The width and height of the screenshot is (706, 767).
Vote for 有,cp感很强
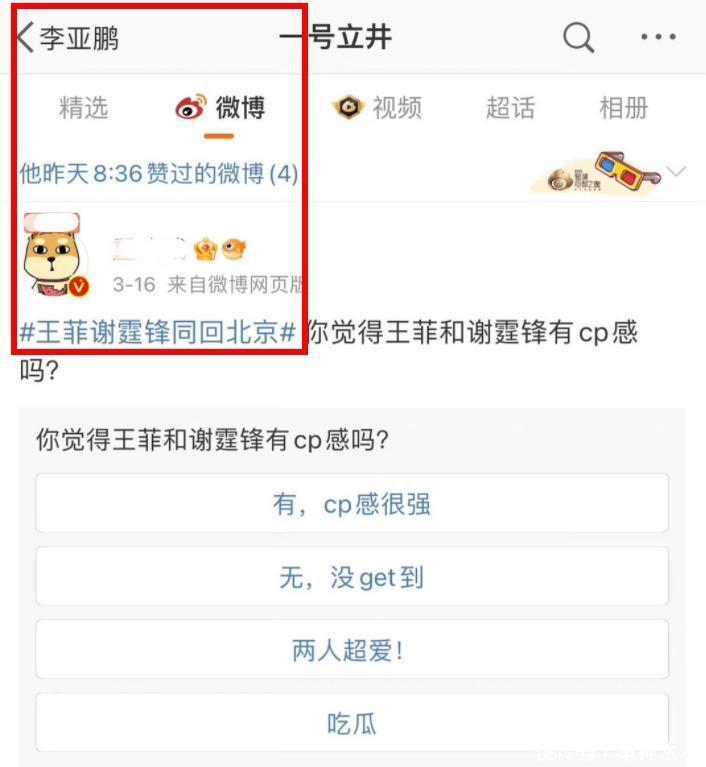click(x=352, y=503)
